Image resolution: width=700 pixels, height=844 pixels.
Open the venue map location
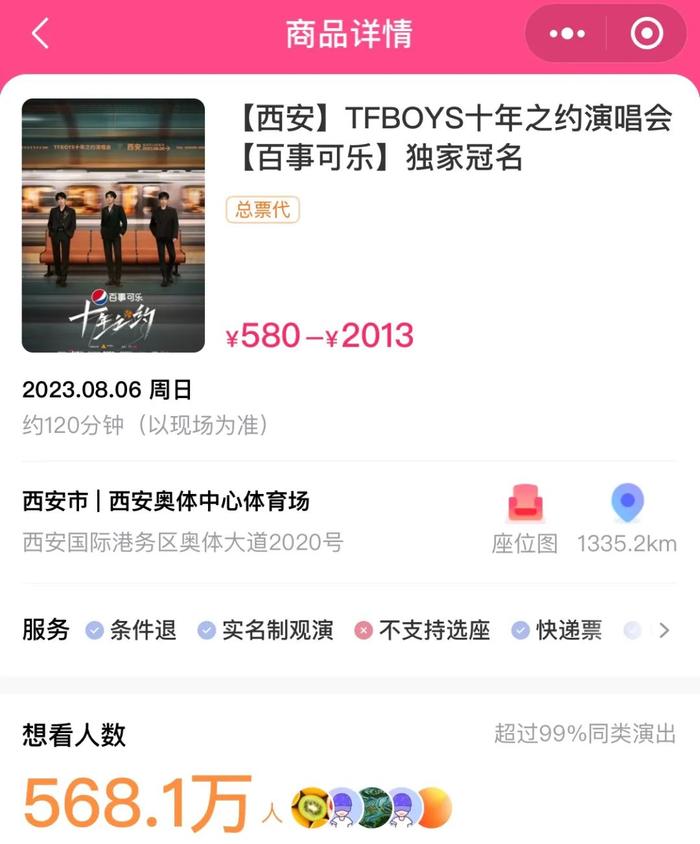pyautogui.click(x=627, y=518)
